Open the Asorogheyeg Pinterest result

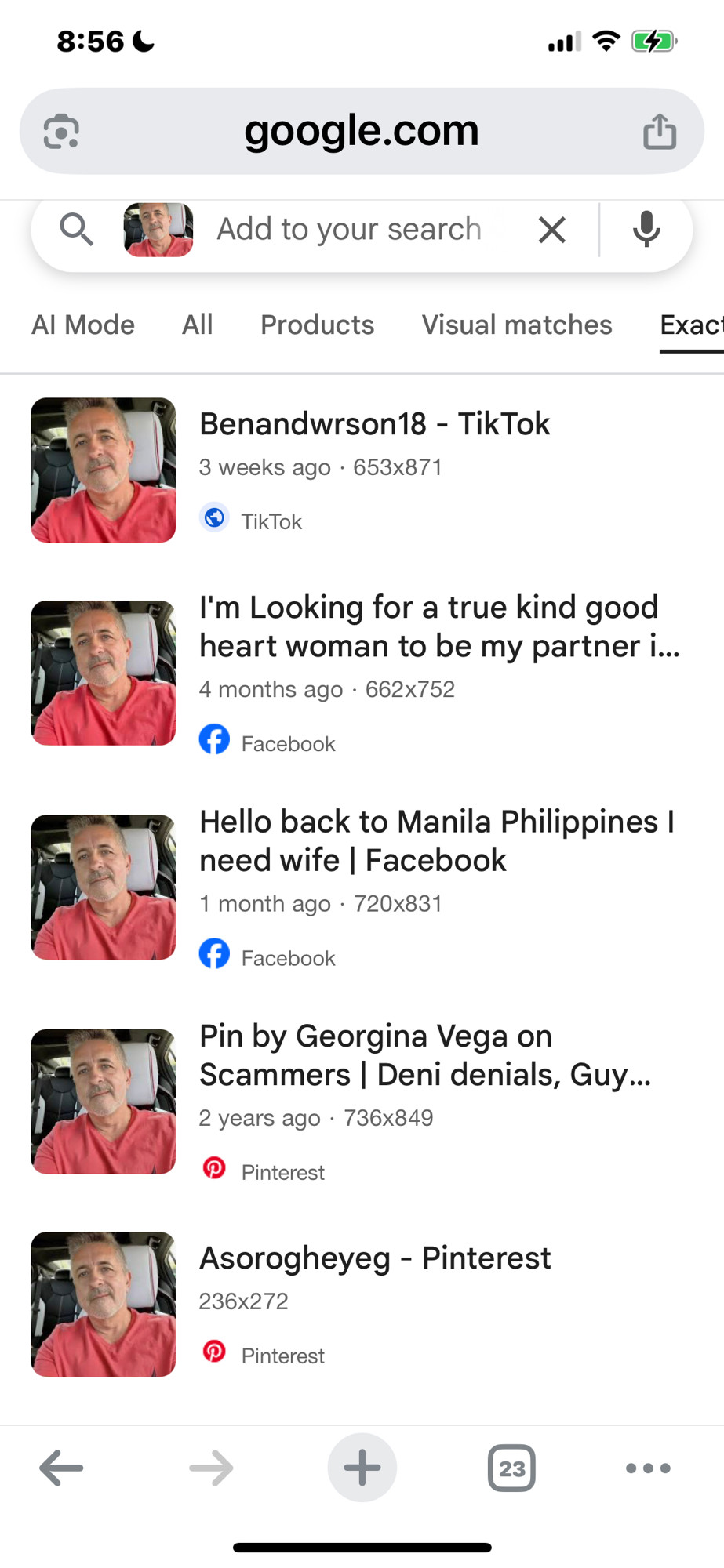(362, 1304)
